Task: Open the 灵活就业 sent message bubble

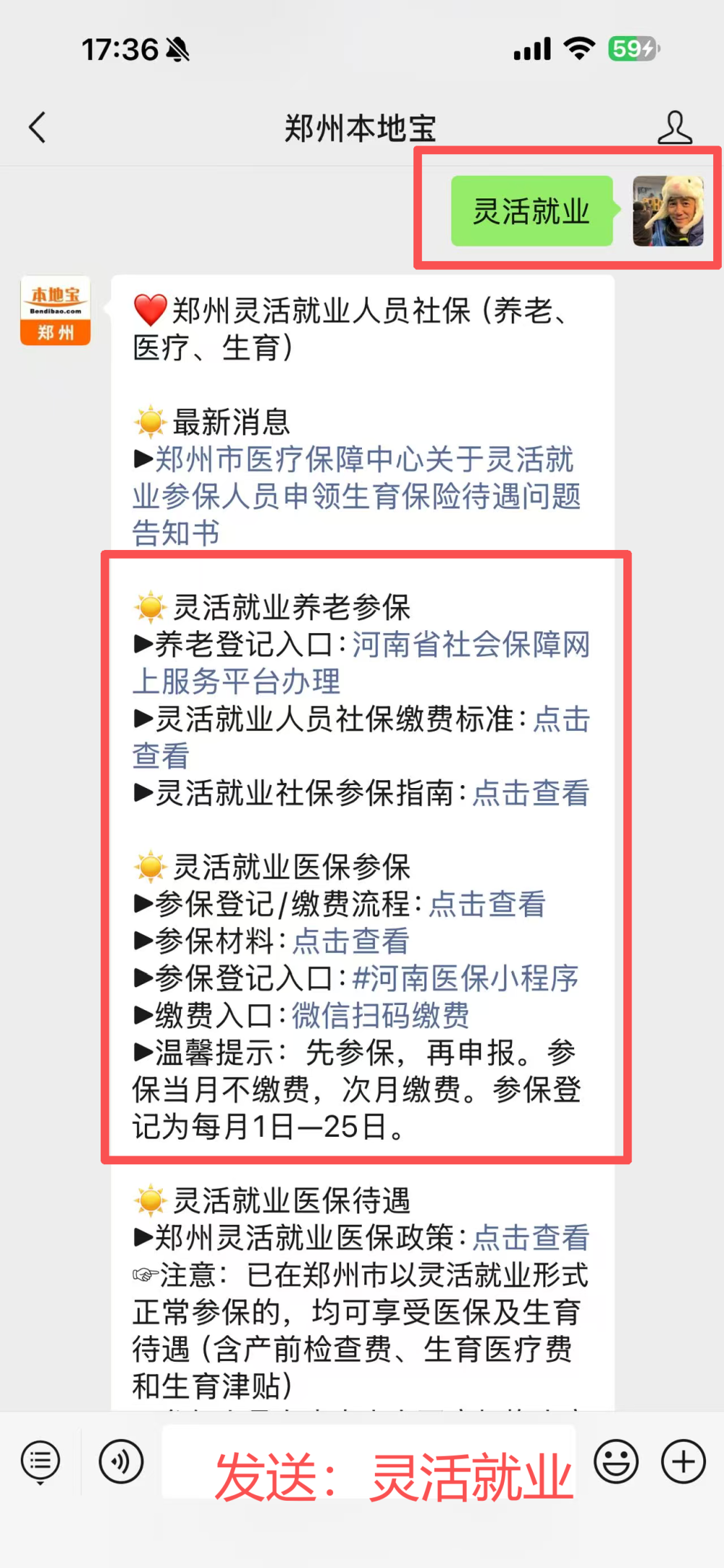Action: pyautogui.click(x=531, y=211)
